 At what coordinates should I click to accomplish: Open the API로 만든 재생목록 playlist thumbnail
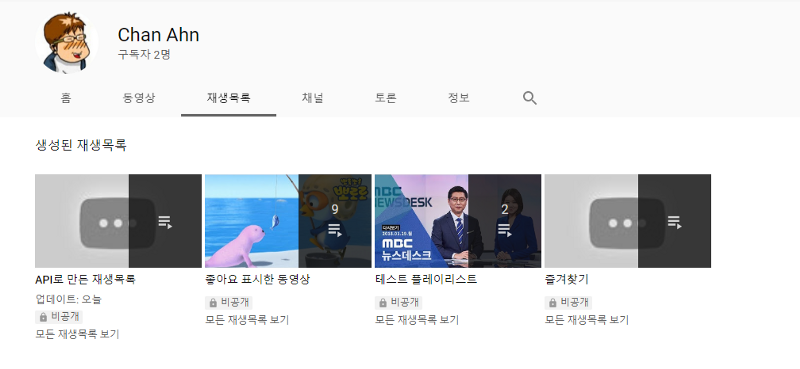click(118, 221)
